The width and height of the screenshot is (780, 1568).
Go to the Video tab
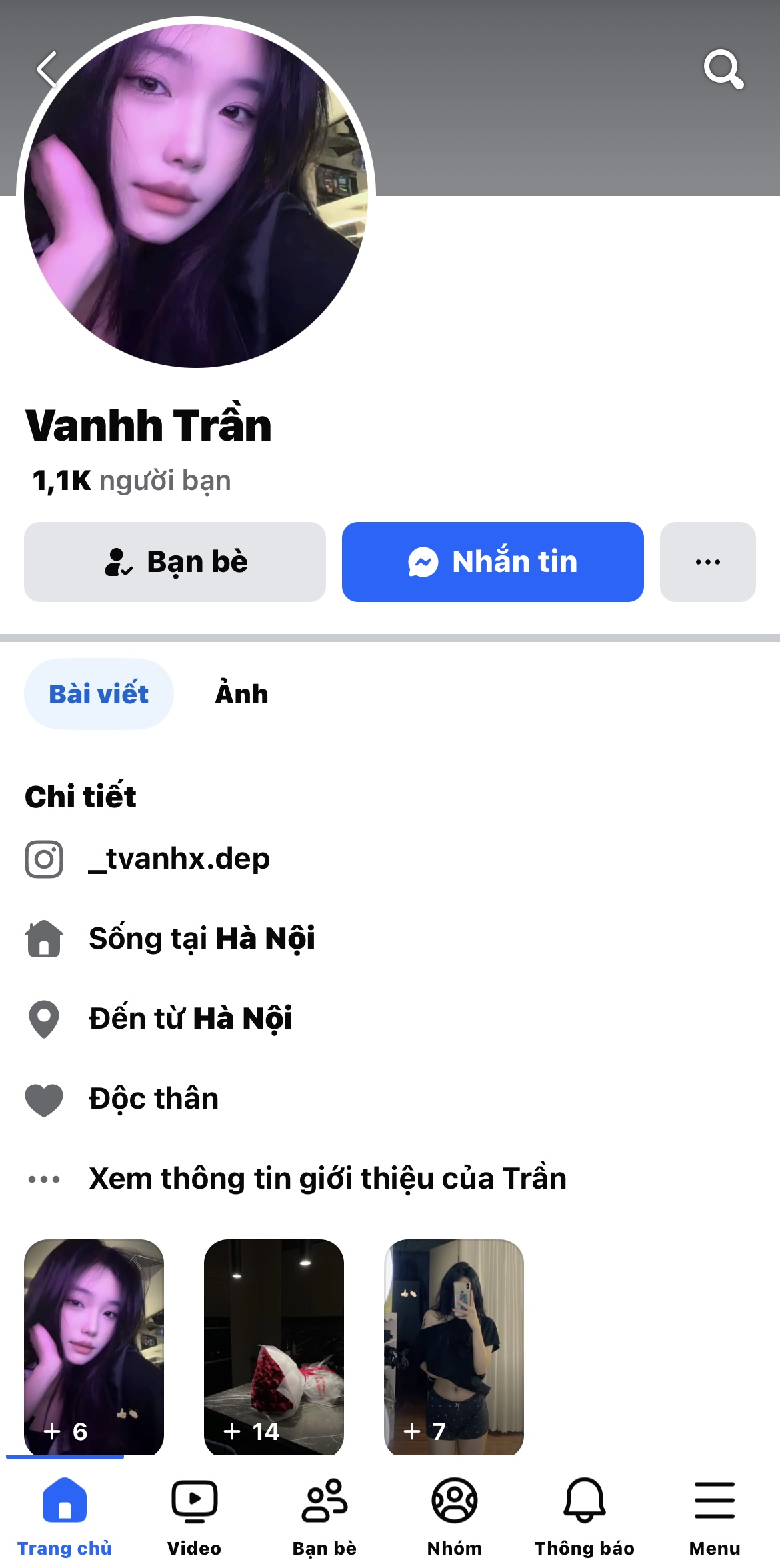click(194, 1513)
